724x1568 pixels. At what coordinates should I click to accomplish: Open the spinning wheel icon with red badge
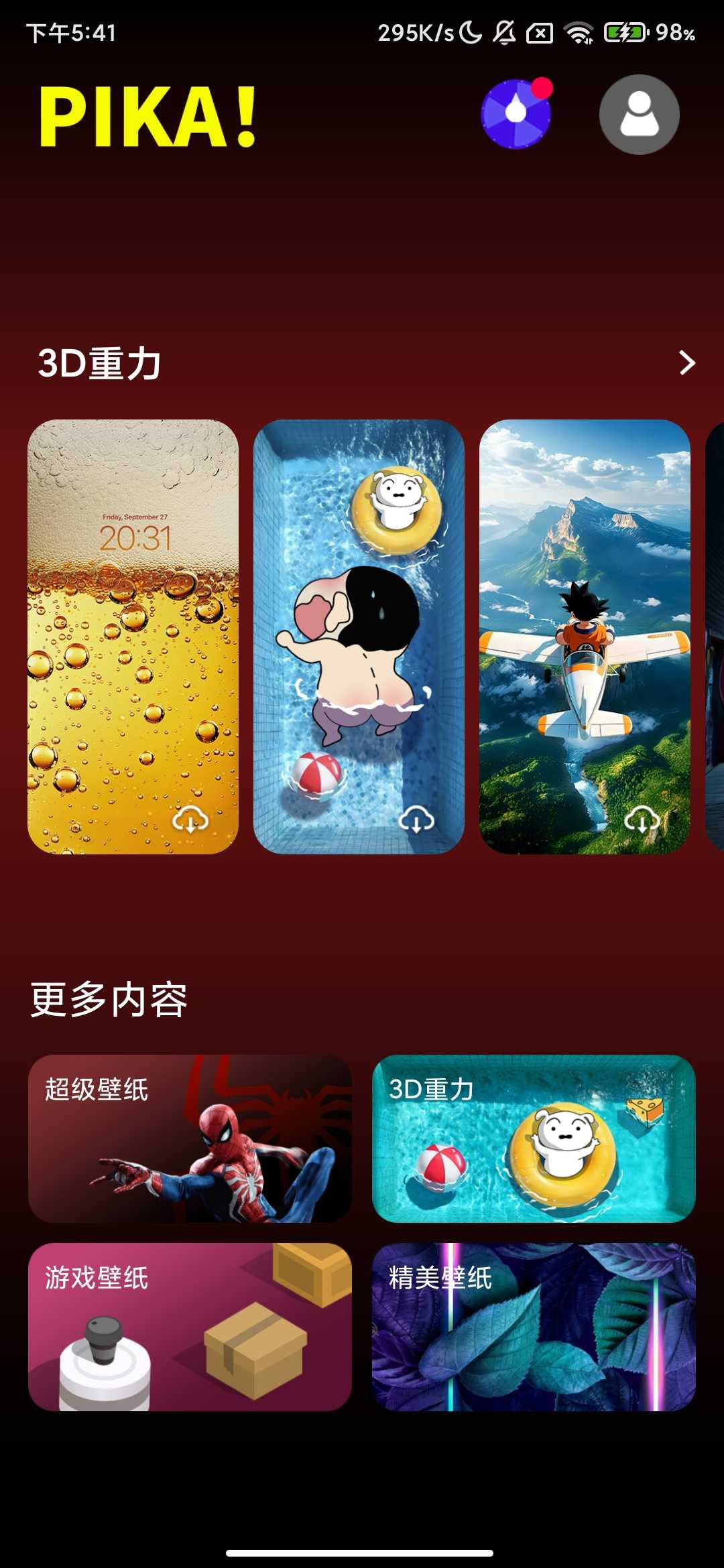point(518,115)
